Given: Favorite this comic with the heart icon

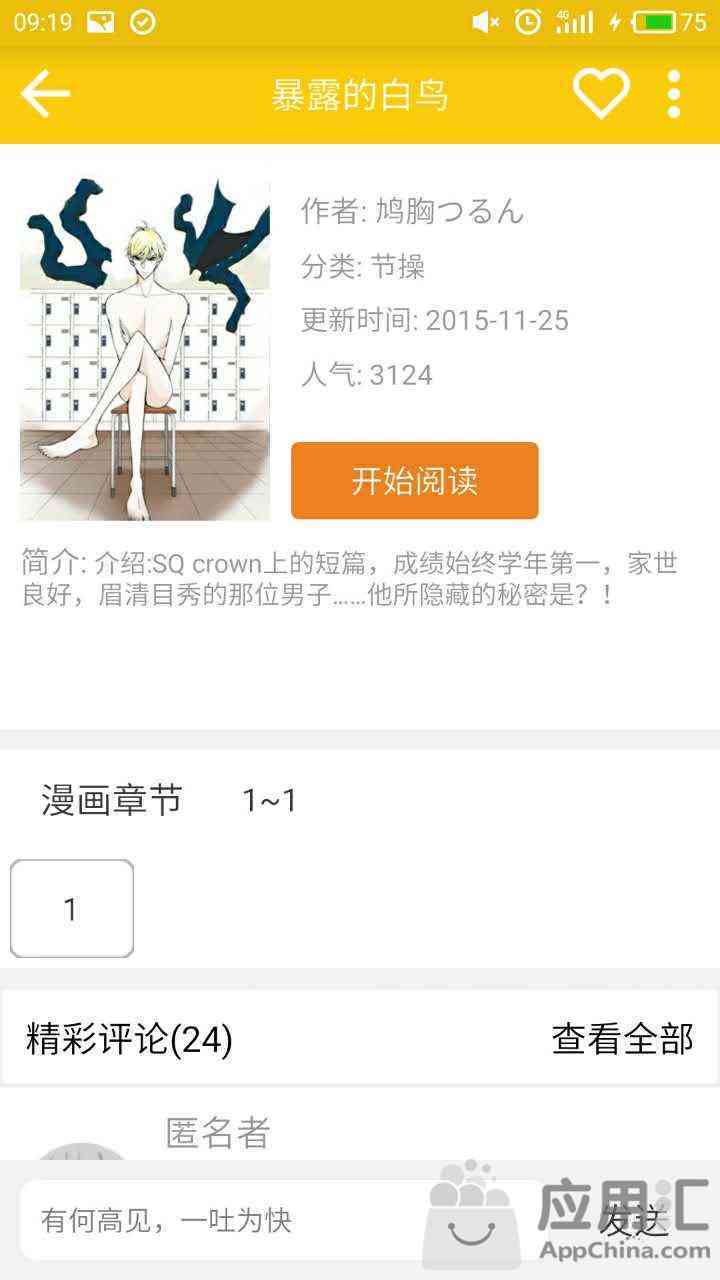Looking at the screenshot, I should coord(600,94).
